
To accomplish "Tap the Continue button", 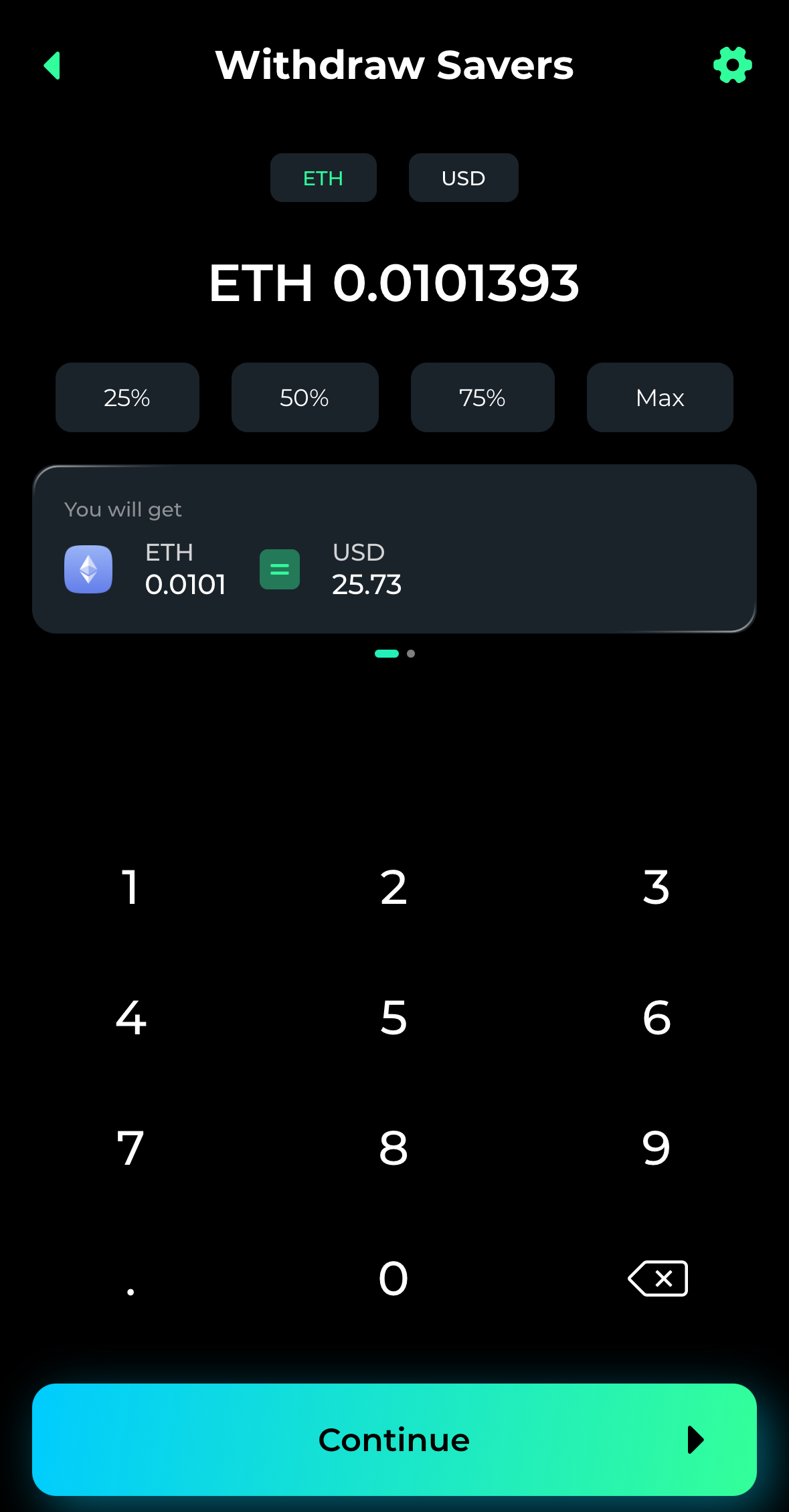I will click(394, 1439).
